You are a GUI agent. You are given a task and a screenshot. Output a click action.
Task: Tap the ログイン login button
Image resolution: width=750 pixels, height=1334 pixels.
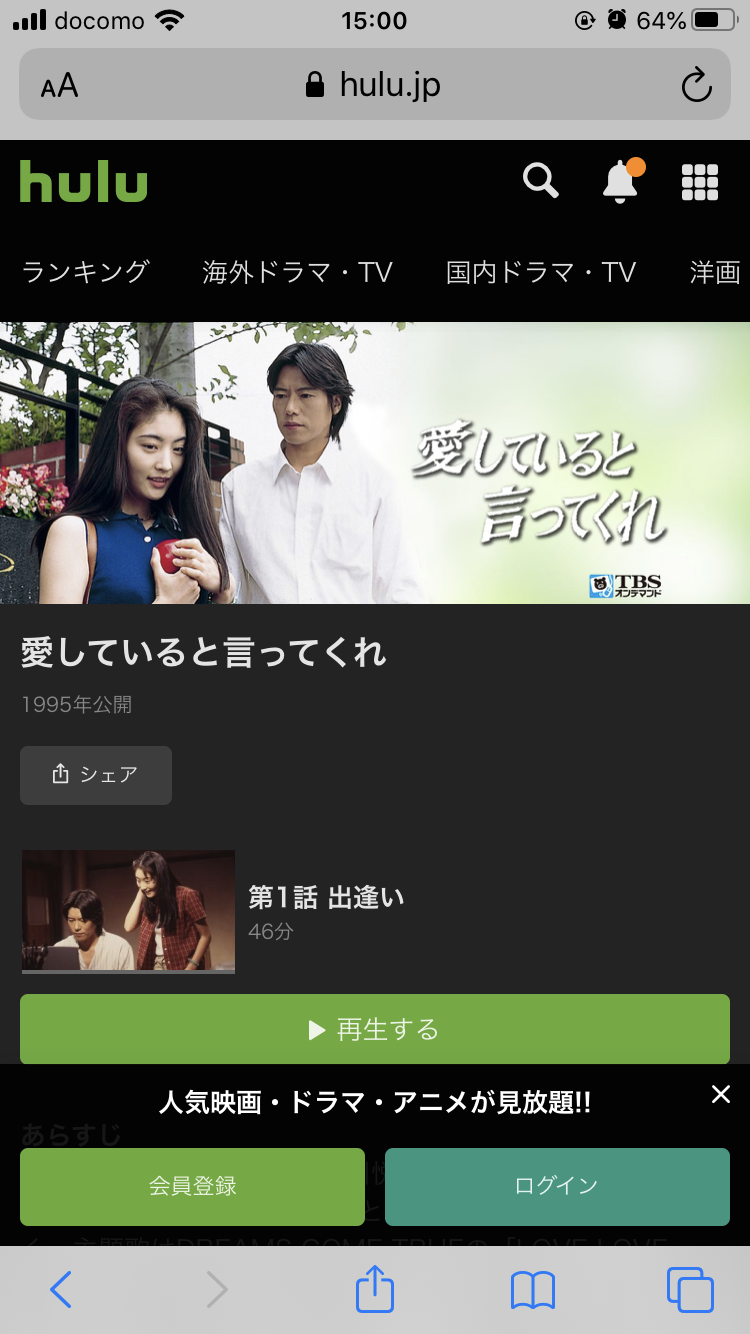(557, 1187)
